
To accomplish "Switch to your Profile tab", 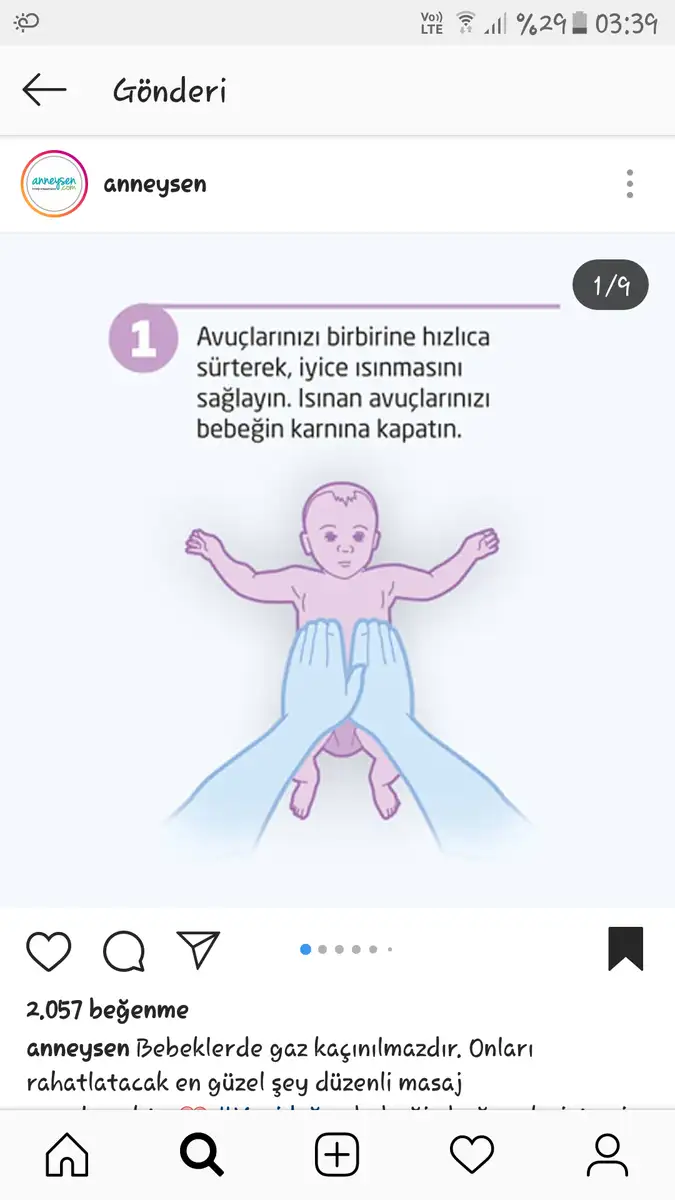I will 607,1155.
